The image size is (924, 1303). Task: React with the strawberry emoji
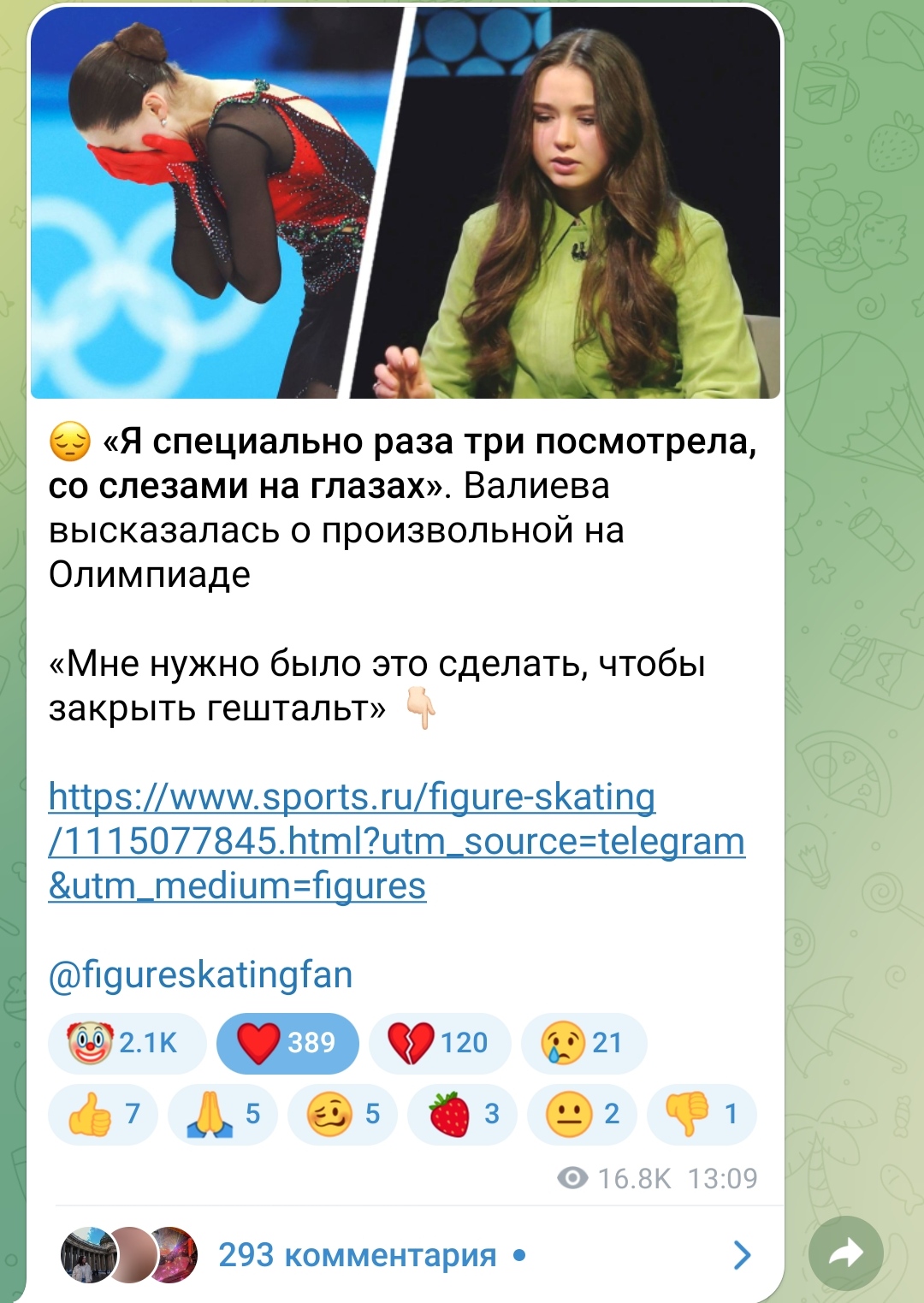click(x=462, y=1114)
